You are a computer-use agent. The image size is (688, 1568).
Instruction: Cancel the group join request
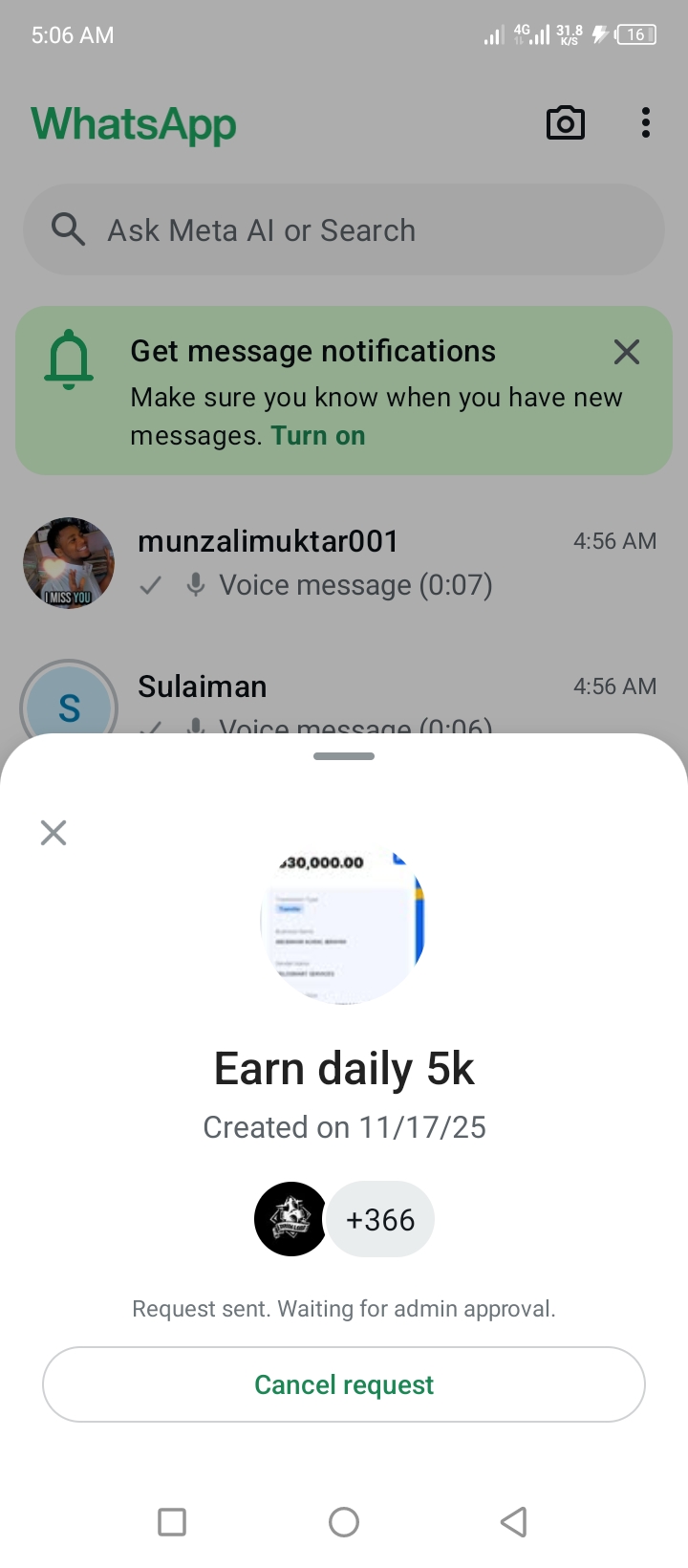coord(344,1384)
